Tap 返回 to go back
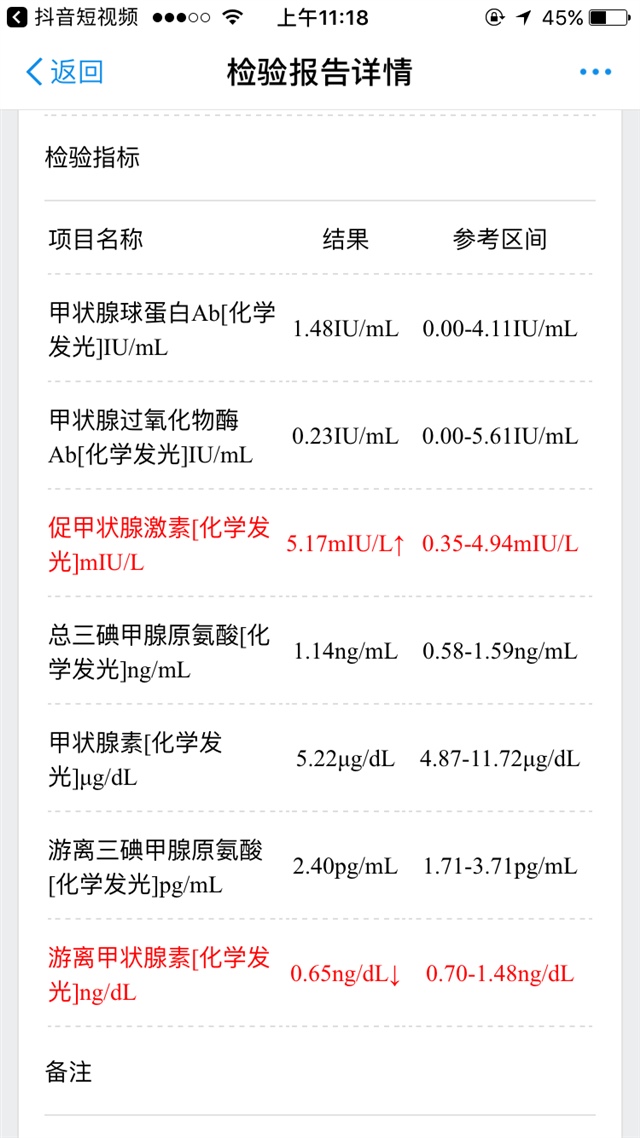640x1138 pixels. 65,72
